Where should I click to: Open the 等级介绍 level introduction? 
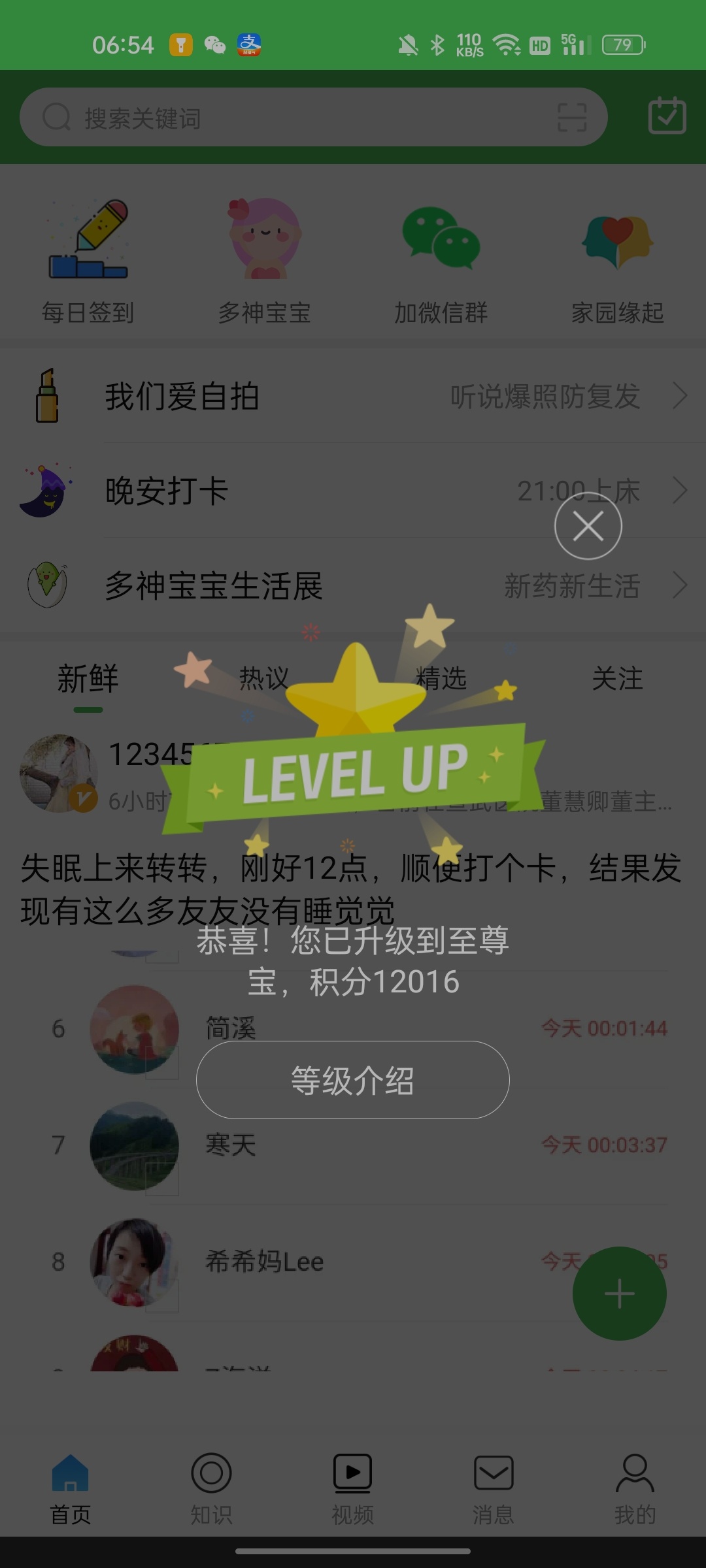353,1080
